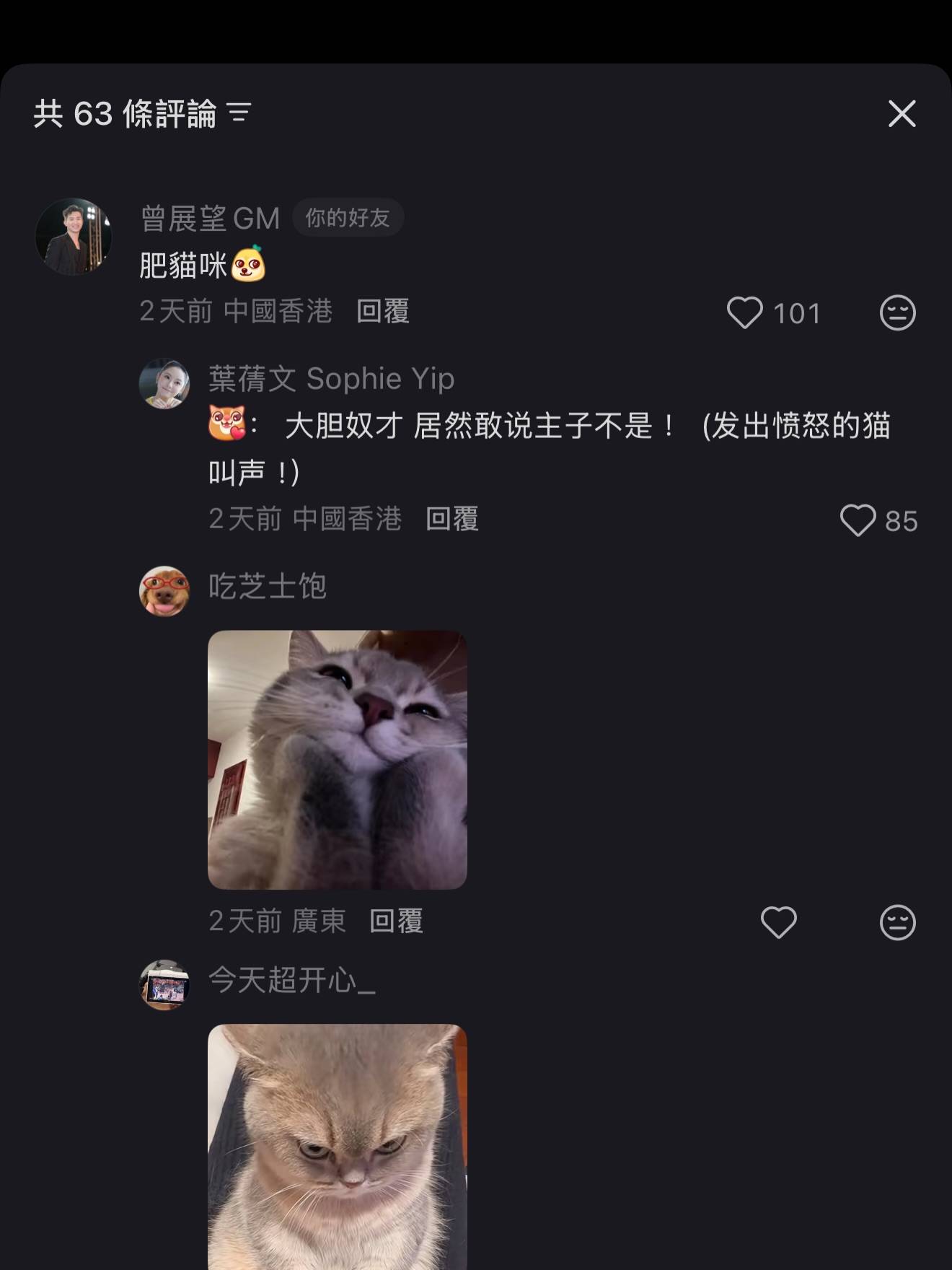Reply to 曾展望 GM's comment
952x1270 pixels.
coord(383,312)
